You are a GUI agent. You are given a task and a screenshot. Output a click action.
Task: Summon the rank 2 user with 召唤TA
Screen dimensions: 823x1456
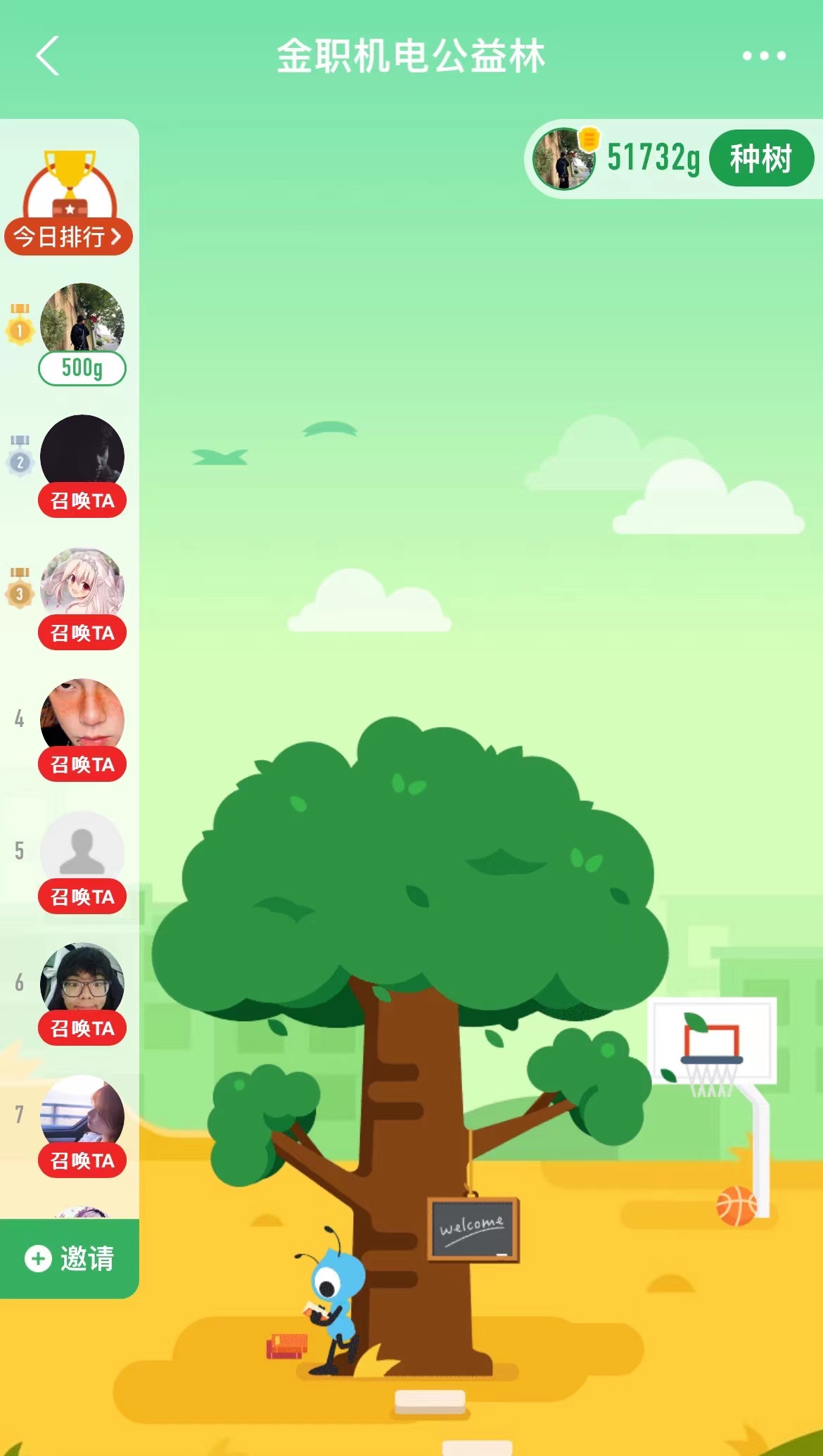(x=82, y=500)
